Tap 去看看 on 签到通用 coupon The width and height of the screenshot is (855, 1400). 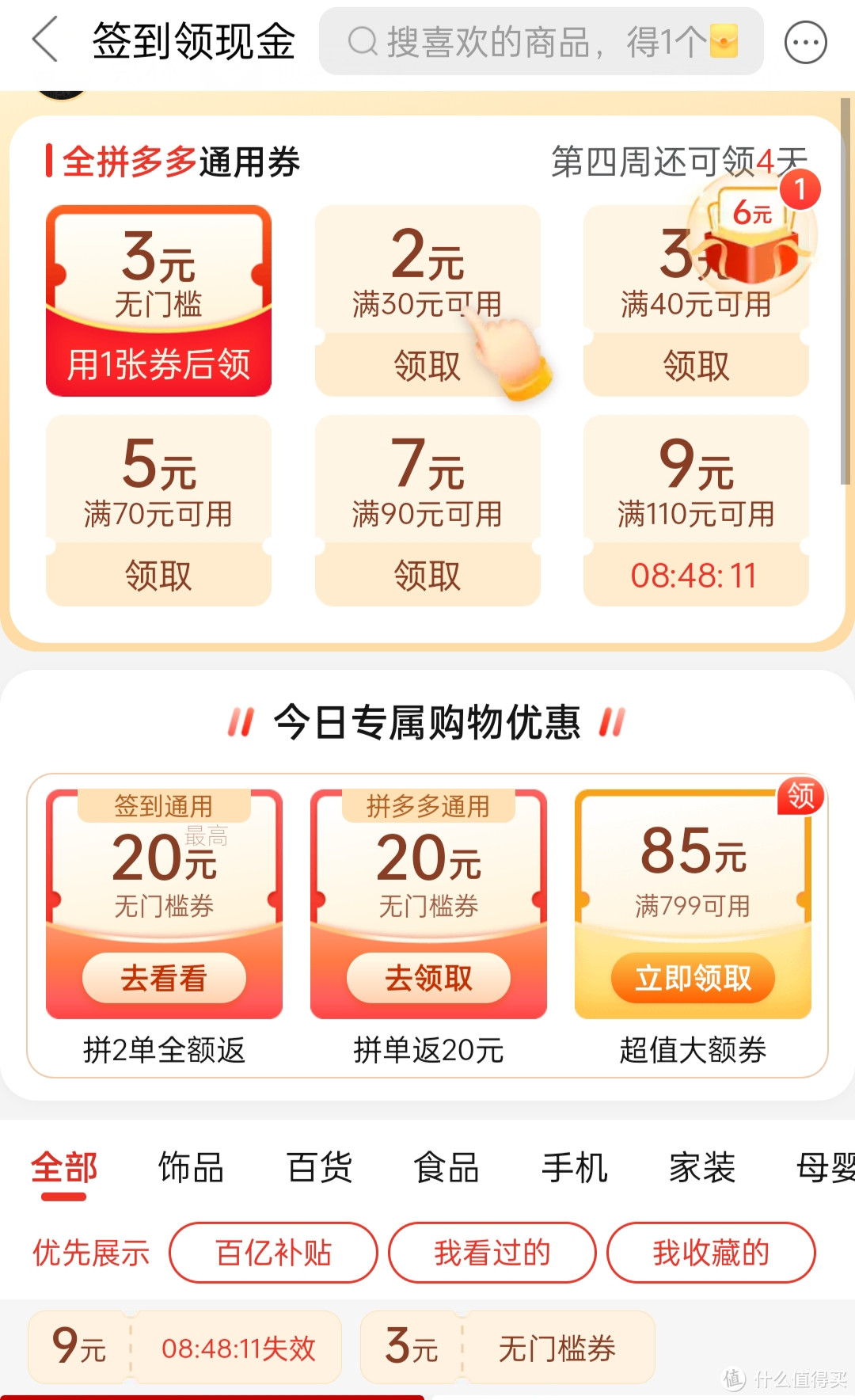coord(164,978)
